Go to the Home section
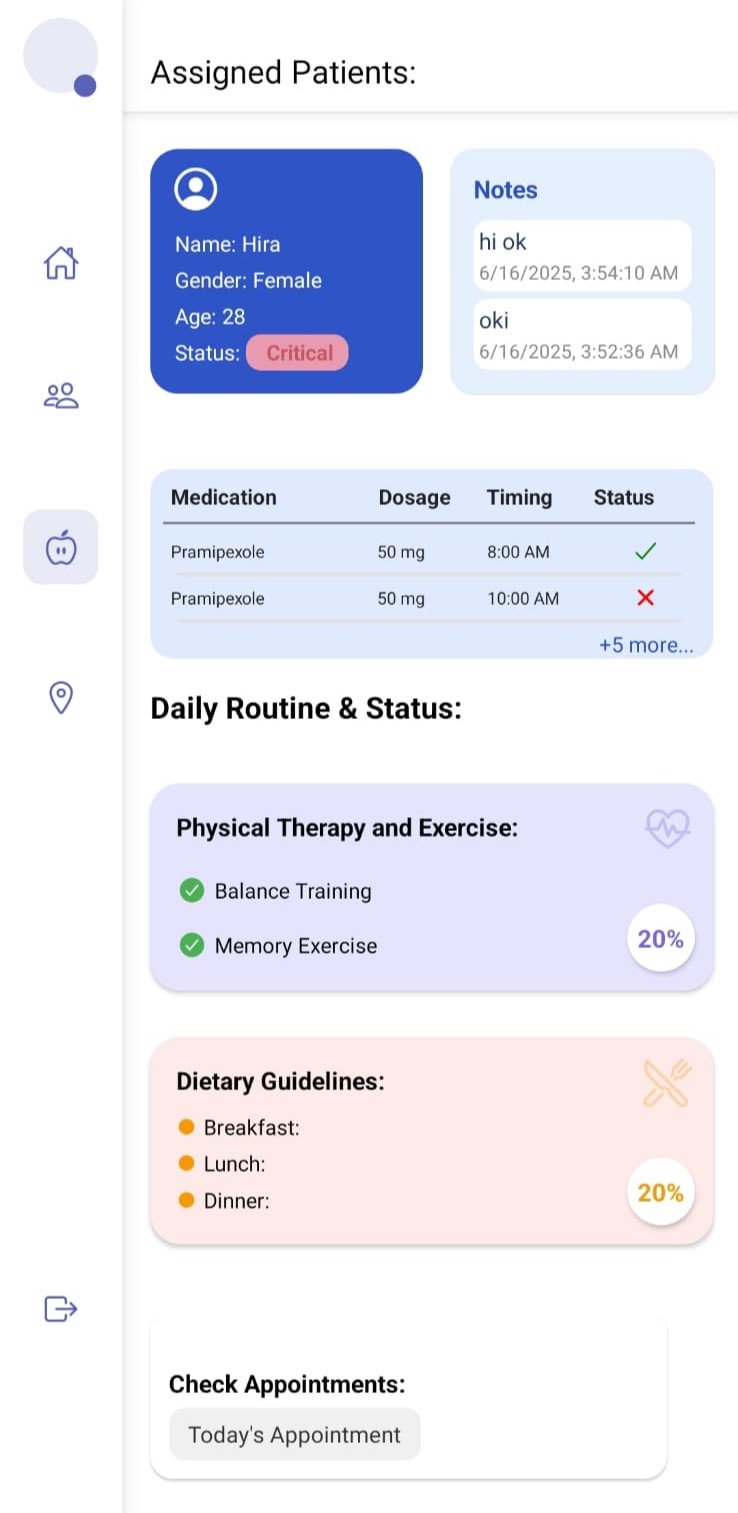Image resolution: width=738 pixels, height=1513 pixels. [61, 264]
